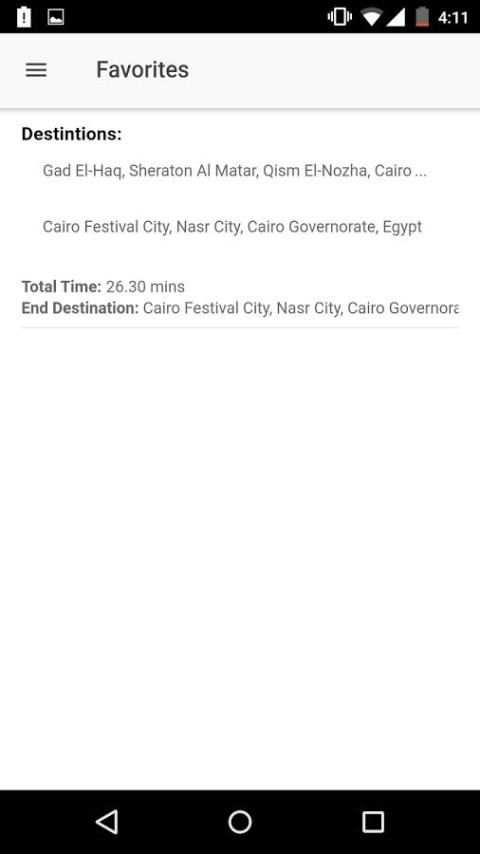Tap the system home button
Image resolution: width=480 pixels, height=854 pixels.
coord(240,821)
